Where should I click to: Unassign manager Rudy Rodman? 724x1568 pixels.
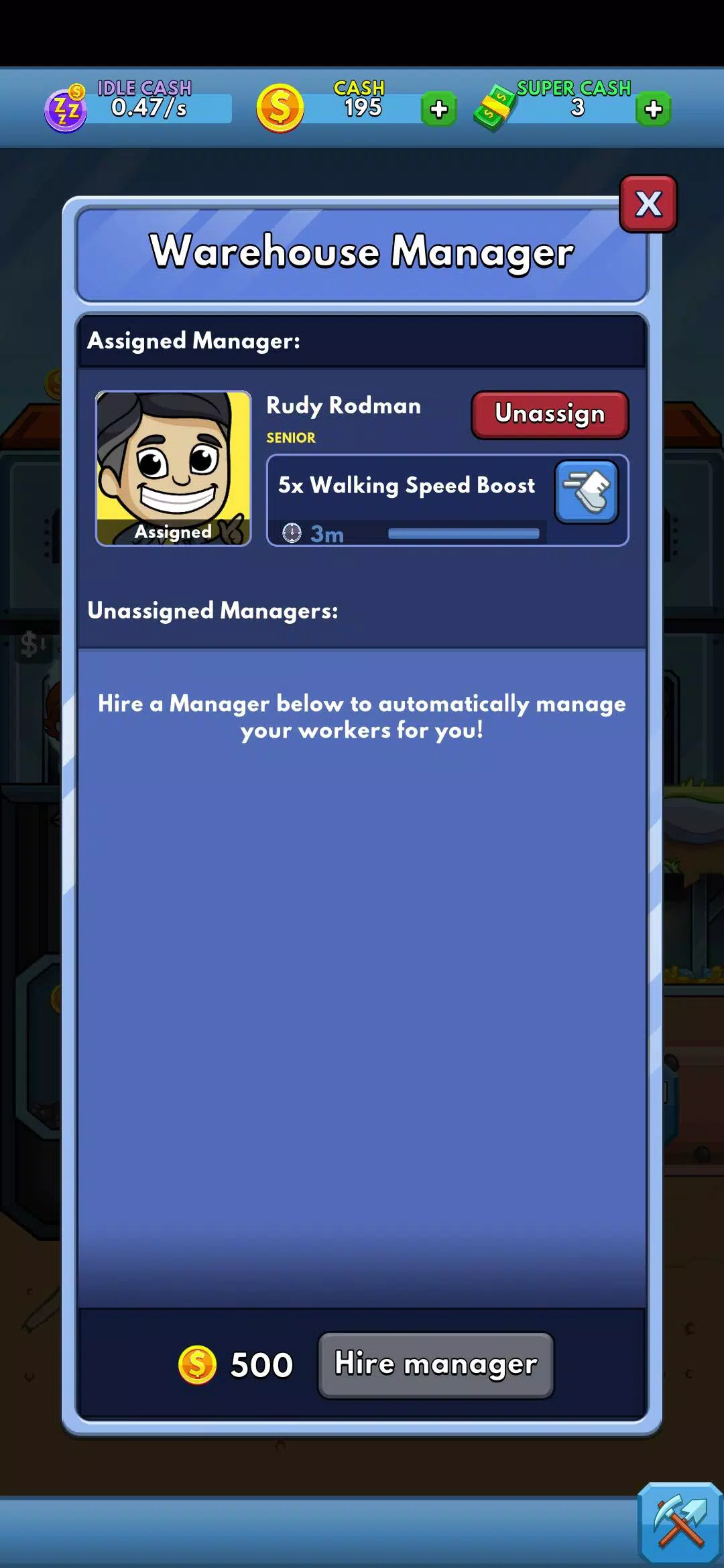click(550, 415)
